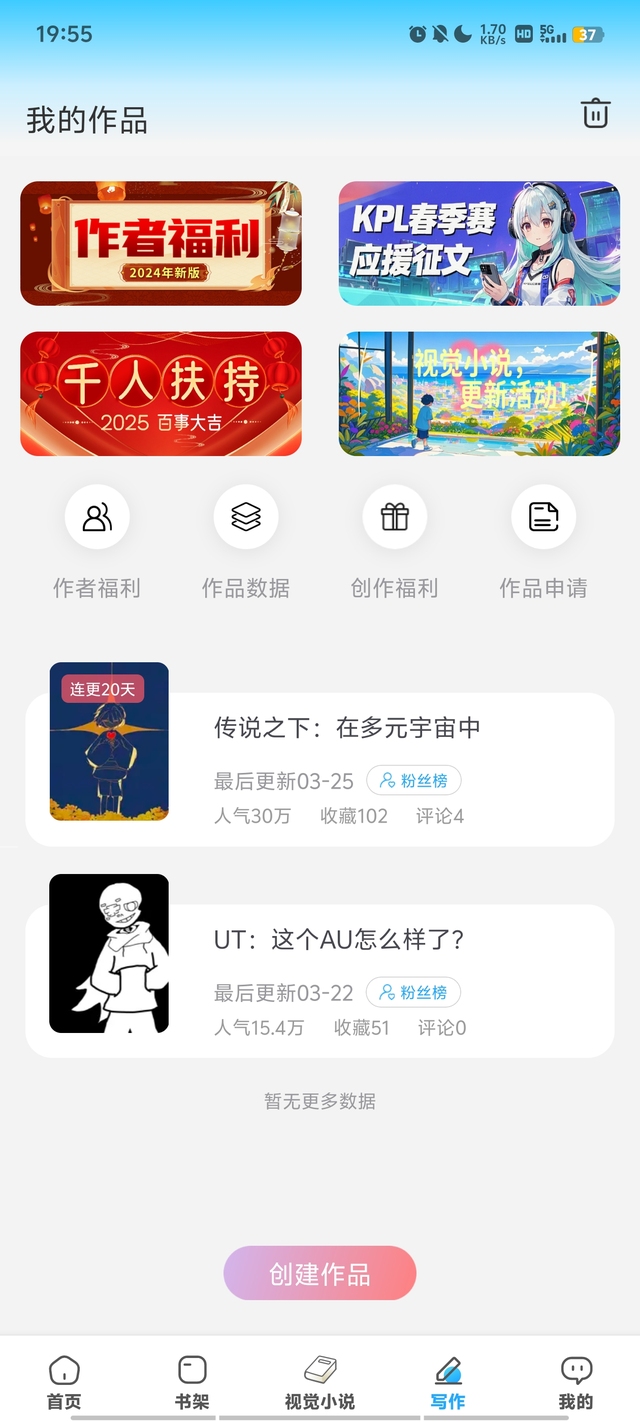Go to the 视觉小说 tab
Image resolution: width=640 pixels, height=1422 pixels.
[320, 1382]
